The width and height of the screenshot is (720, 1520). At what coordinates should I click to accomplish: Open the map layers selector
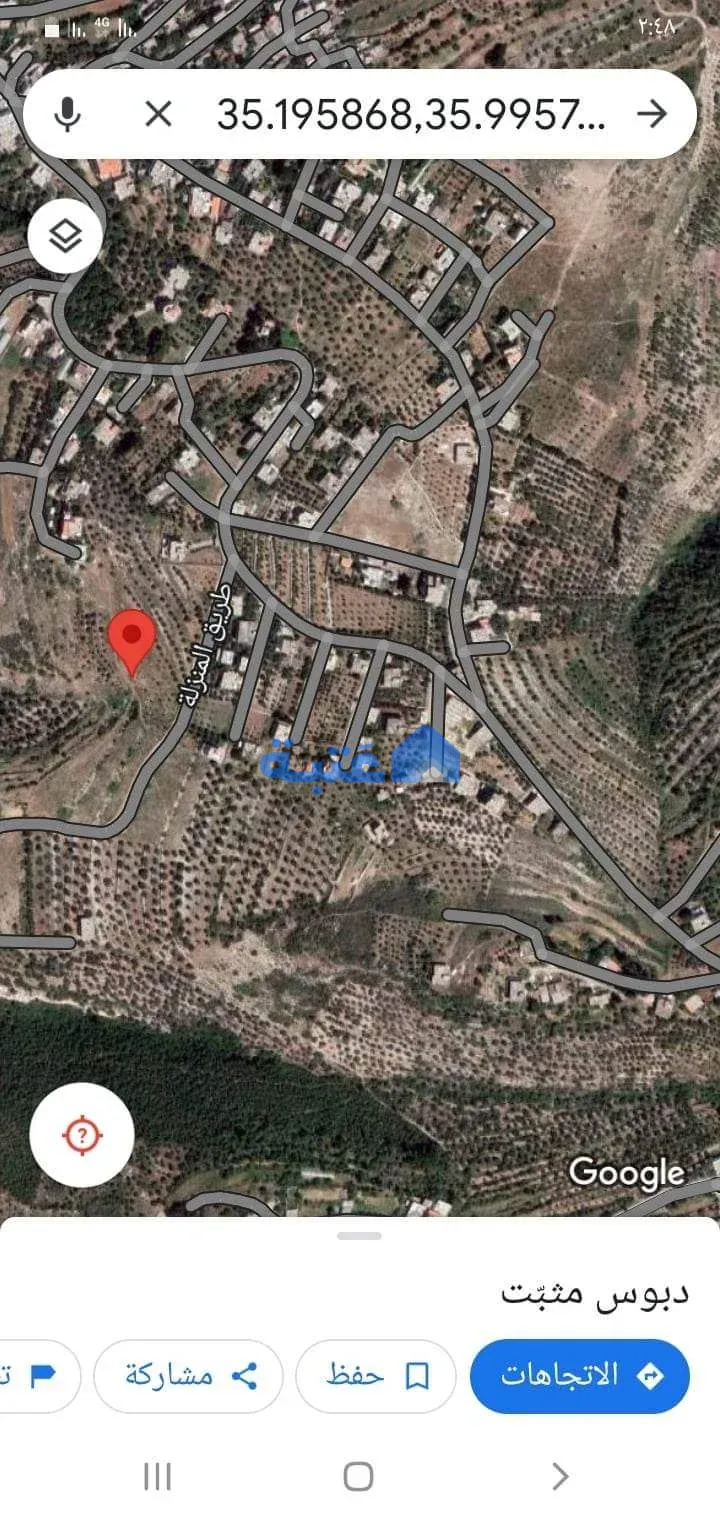[65, 237]
